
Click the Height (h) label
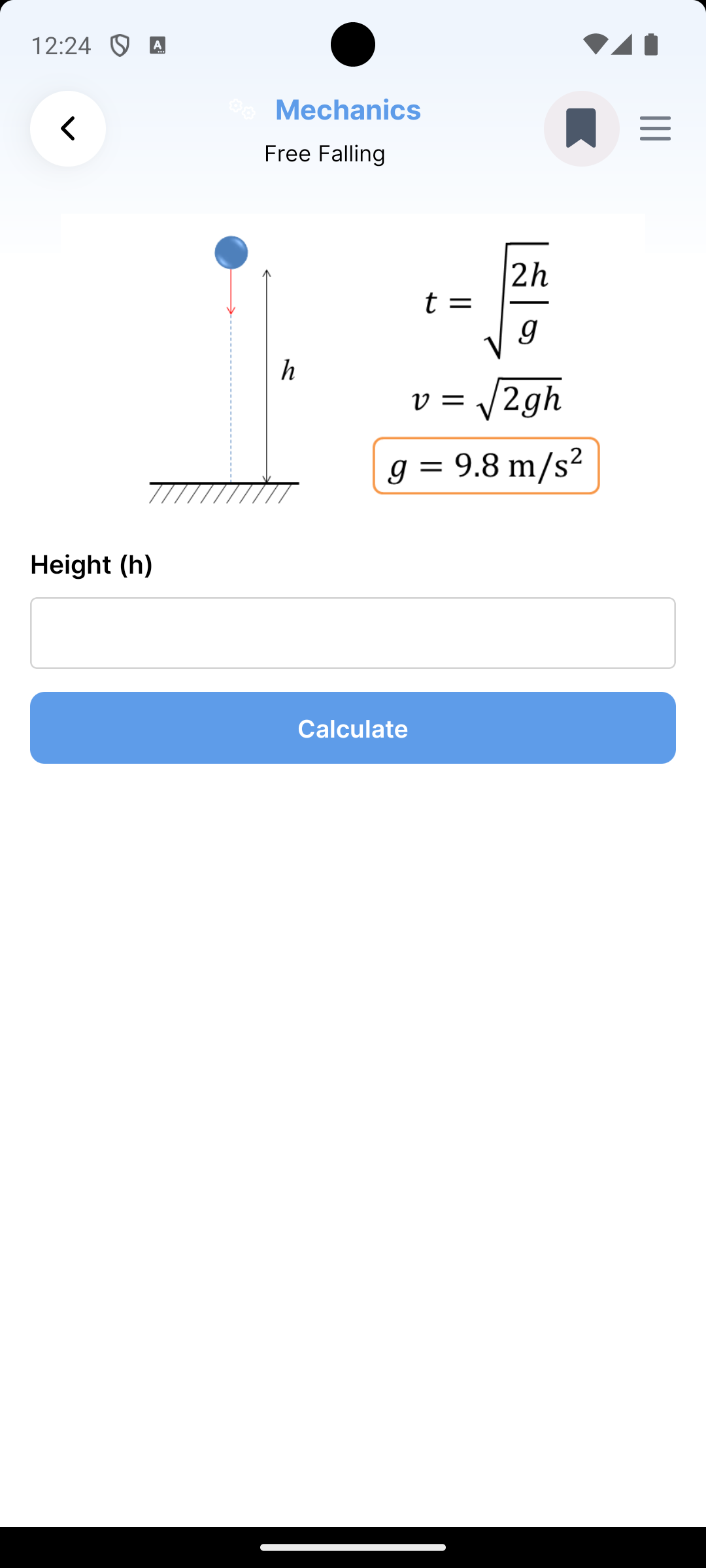tap(92, 564)
